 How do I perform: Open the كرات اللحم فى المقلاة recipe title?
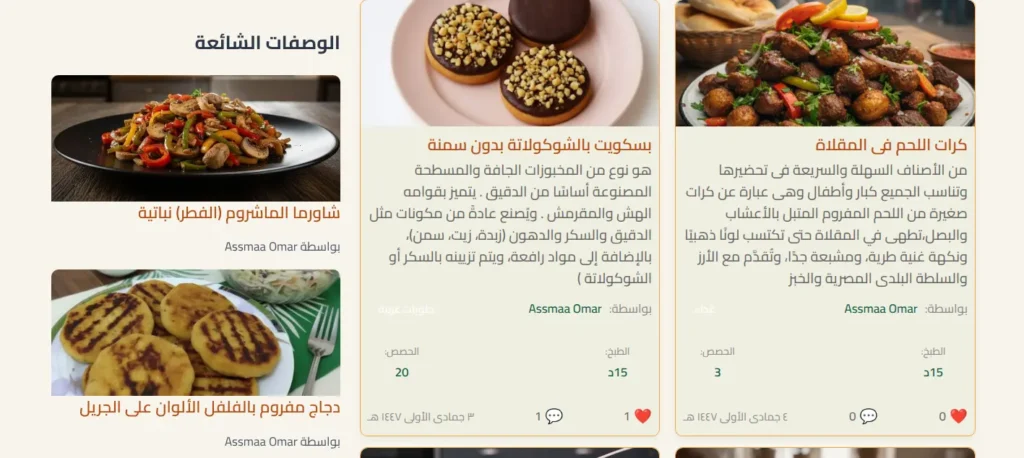(x=891, y=145)
